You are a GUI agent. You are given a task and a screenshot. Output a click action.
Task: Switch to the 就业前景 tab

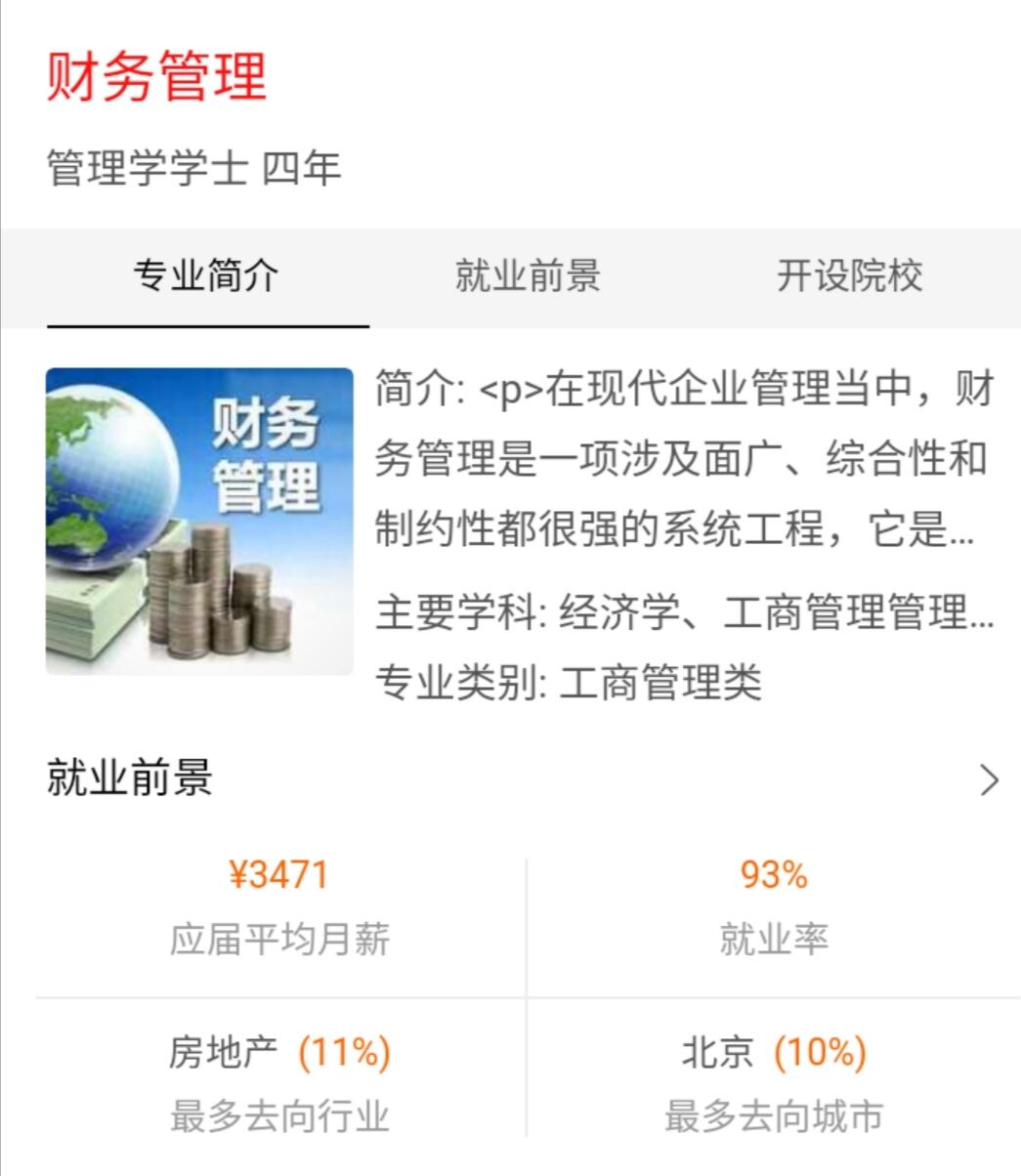tap(528, 276)
